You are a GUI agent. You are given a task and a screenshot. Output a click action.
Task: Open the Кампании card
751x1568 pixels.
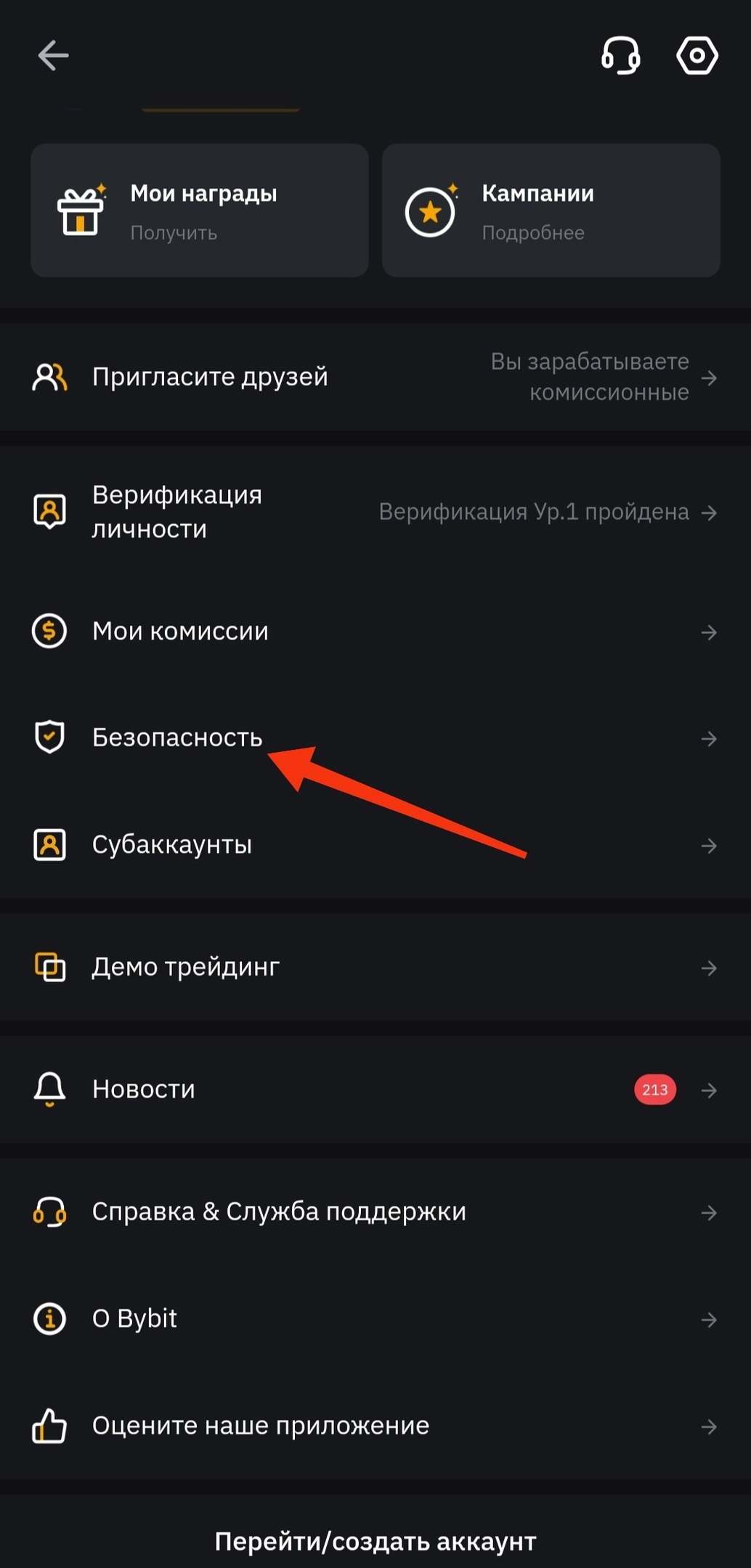tap(551, 211)
